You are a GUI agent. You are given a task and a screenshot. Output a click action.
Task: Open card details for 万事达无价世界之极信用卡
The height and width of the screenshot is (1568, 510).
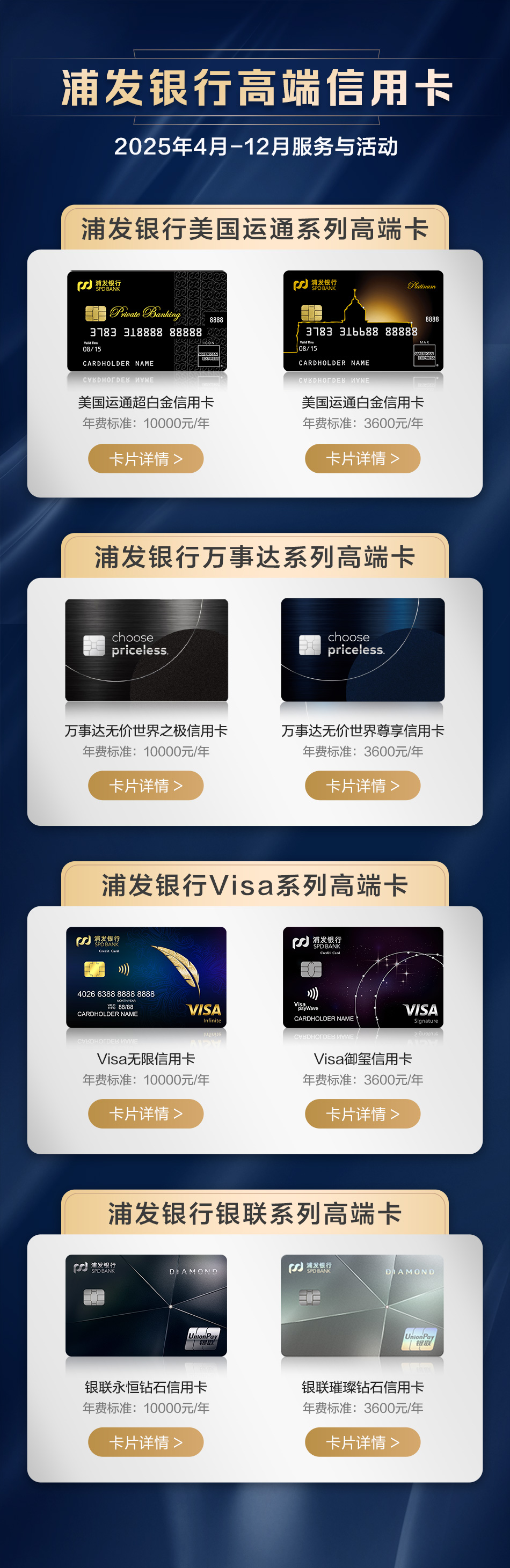(x=145, y=785)
